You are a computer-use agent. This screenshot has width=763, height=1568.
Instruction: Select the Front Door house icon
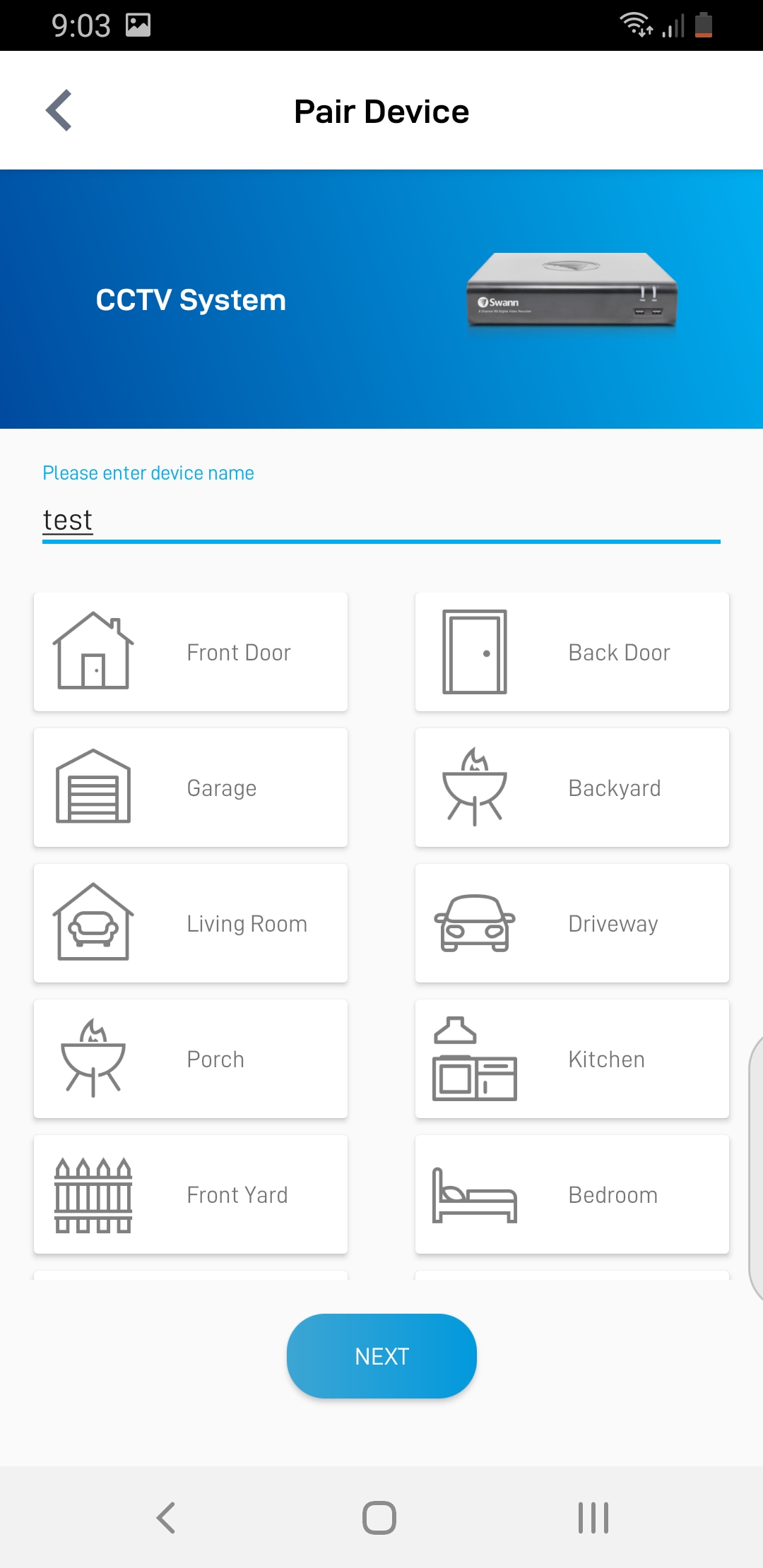(92, 651)
